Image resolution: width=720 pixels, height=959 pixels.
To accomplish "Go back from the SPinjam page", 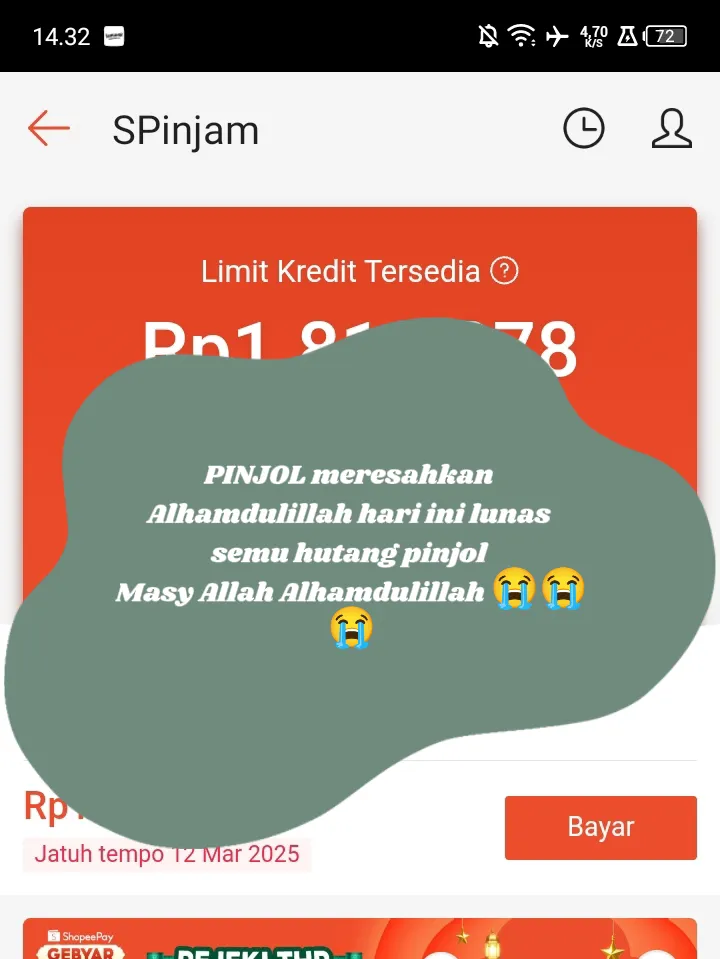I will pyautogui.click(x=48, y=129).
